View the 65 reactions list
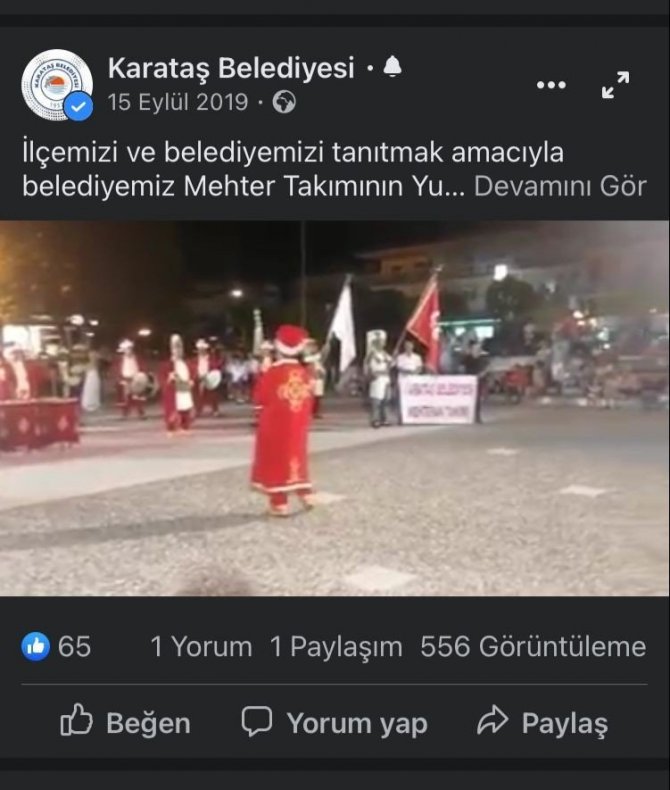This screenshot has width=670, height=790. (57, 647)
